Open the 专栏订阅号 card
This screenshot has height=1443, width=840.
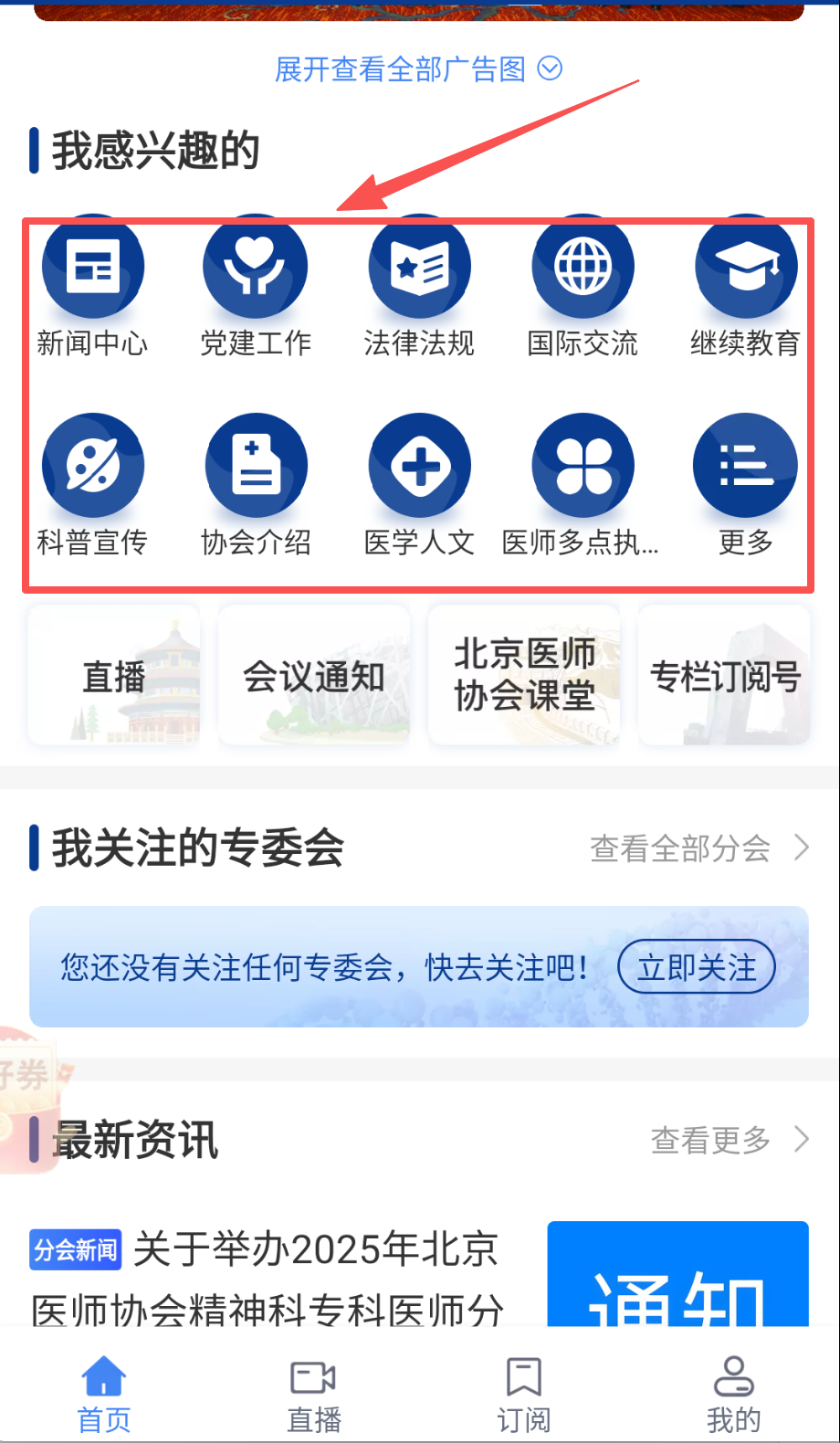click(x=725, y=677)
